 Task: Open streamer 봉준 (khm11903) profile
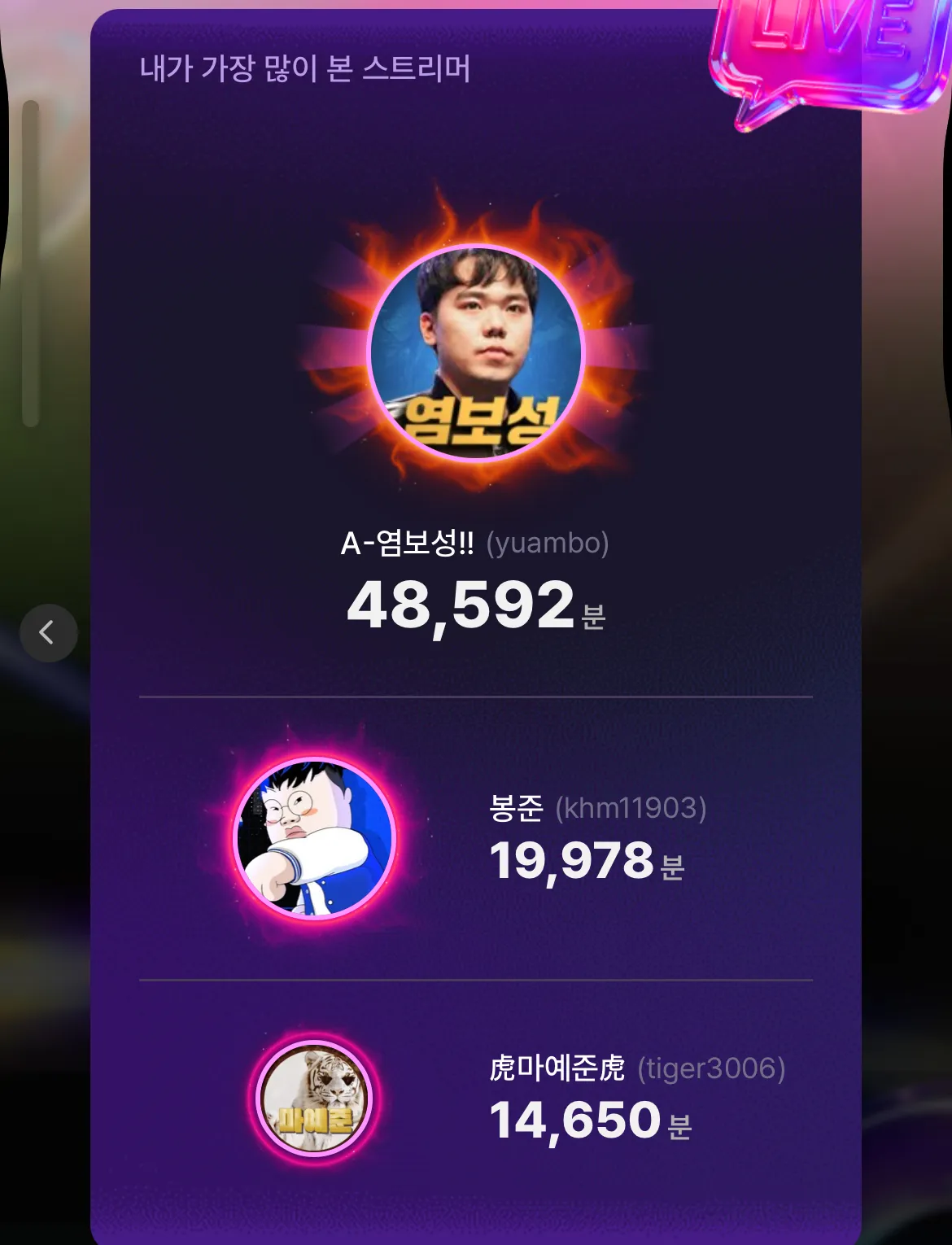coord(314,839)
